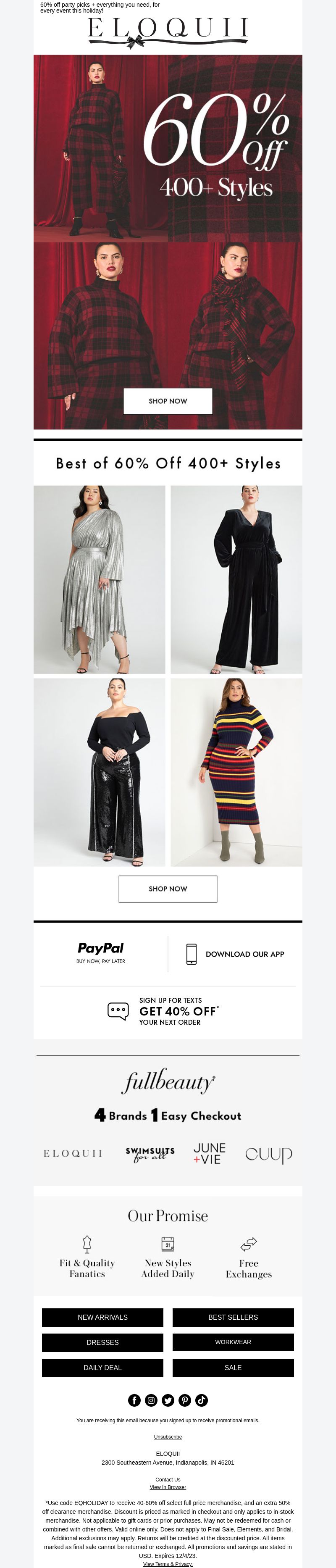This screenshot has height=1568, width=336.
Task: Tap Shop Now on the plaid banner
Action: [168, 401]
